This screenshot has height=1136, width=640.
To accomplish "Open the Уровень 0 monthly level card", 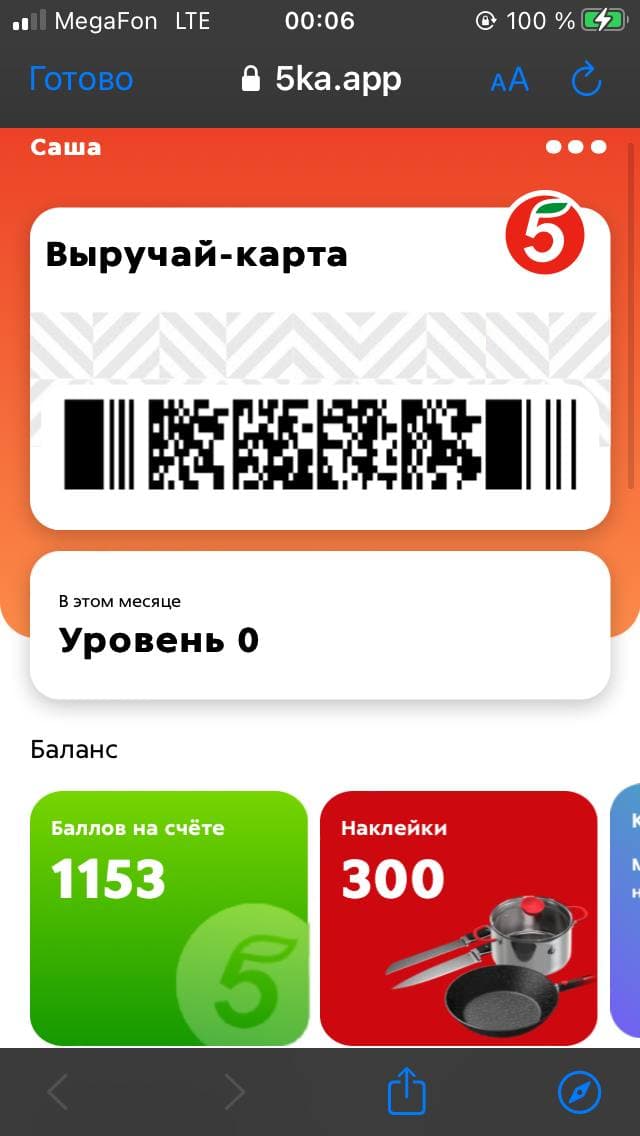I will pos(320,625).
